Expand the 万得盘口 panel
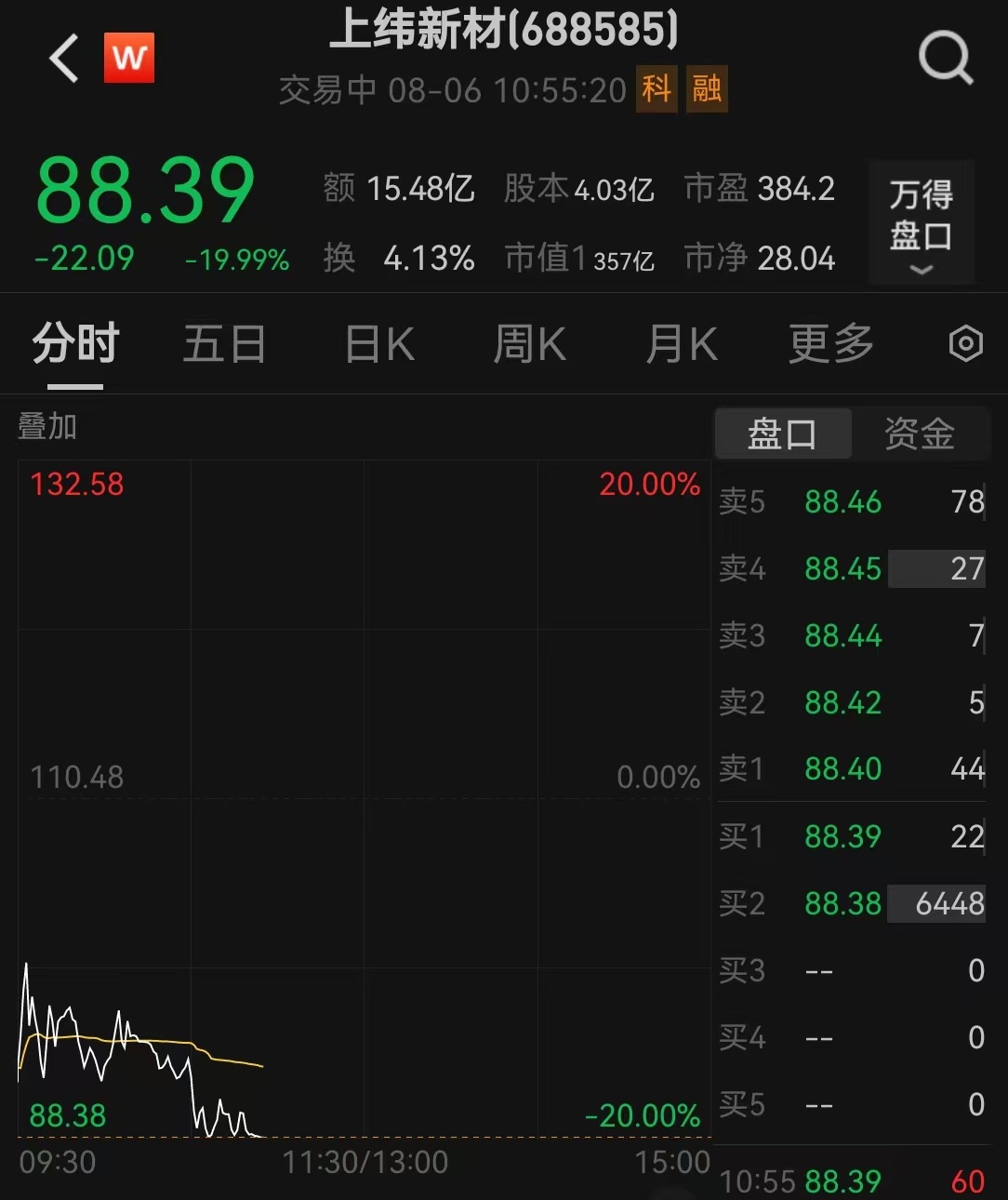 click(921, 221)
